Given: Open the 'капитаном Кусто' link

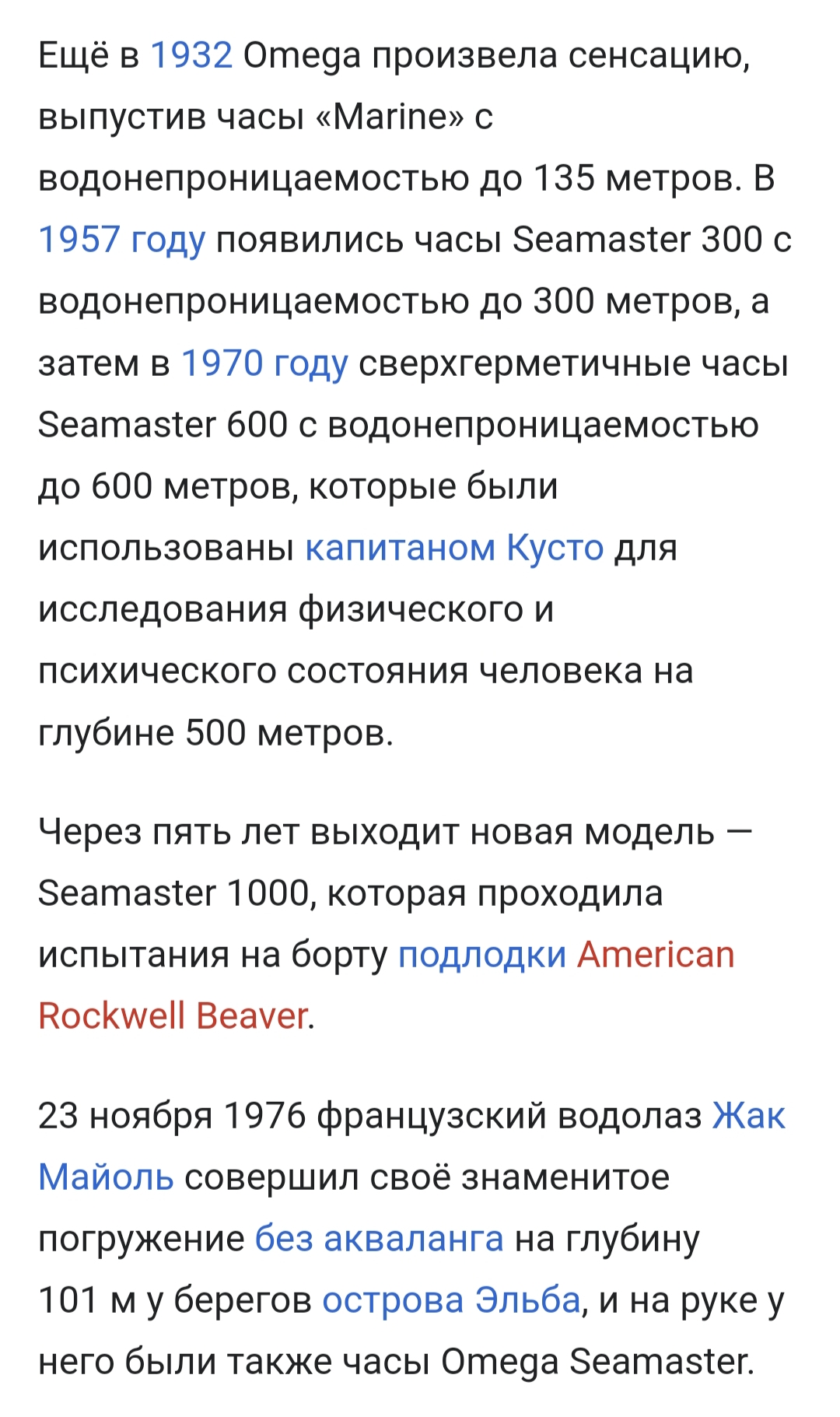Looking at the screenshot, I should click(454, 547).
